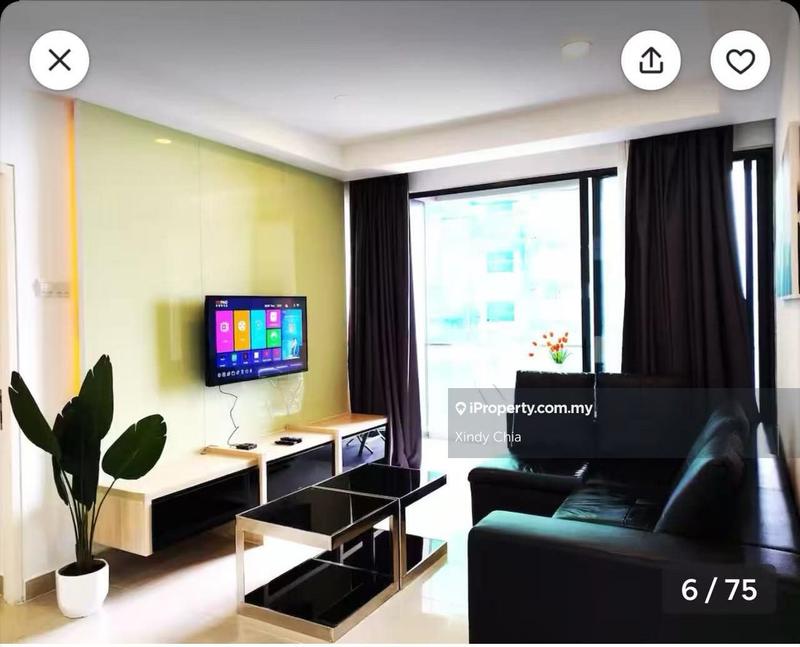Close the photo gallery viewer
Screen dimensions: 800x647
point(59,60)
